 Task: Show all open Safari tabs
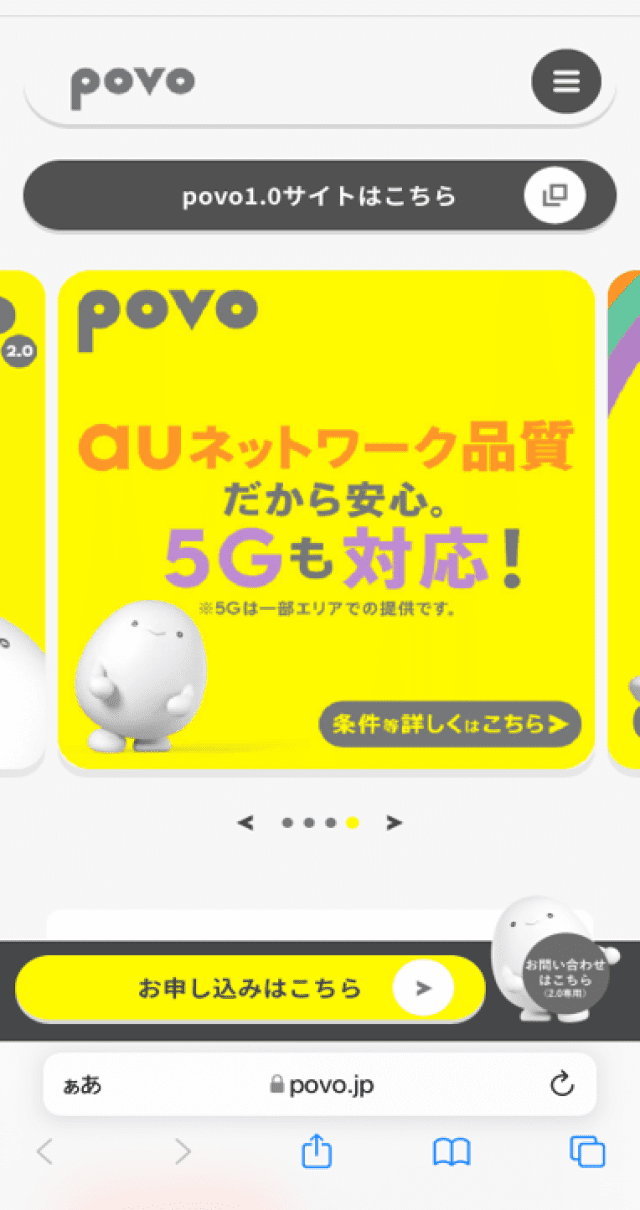tap(587, 1152)
